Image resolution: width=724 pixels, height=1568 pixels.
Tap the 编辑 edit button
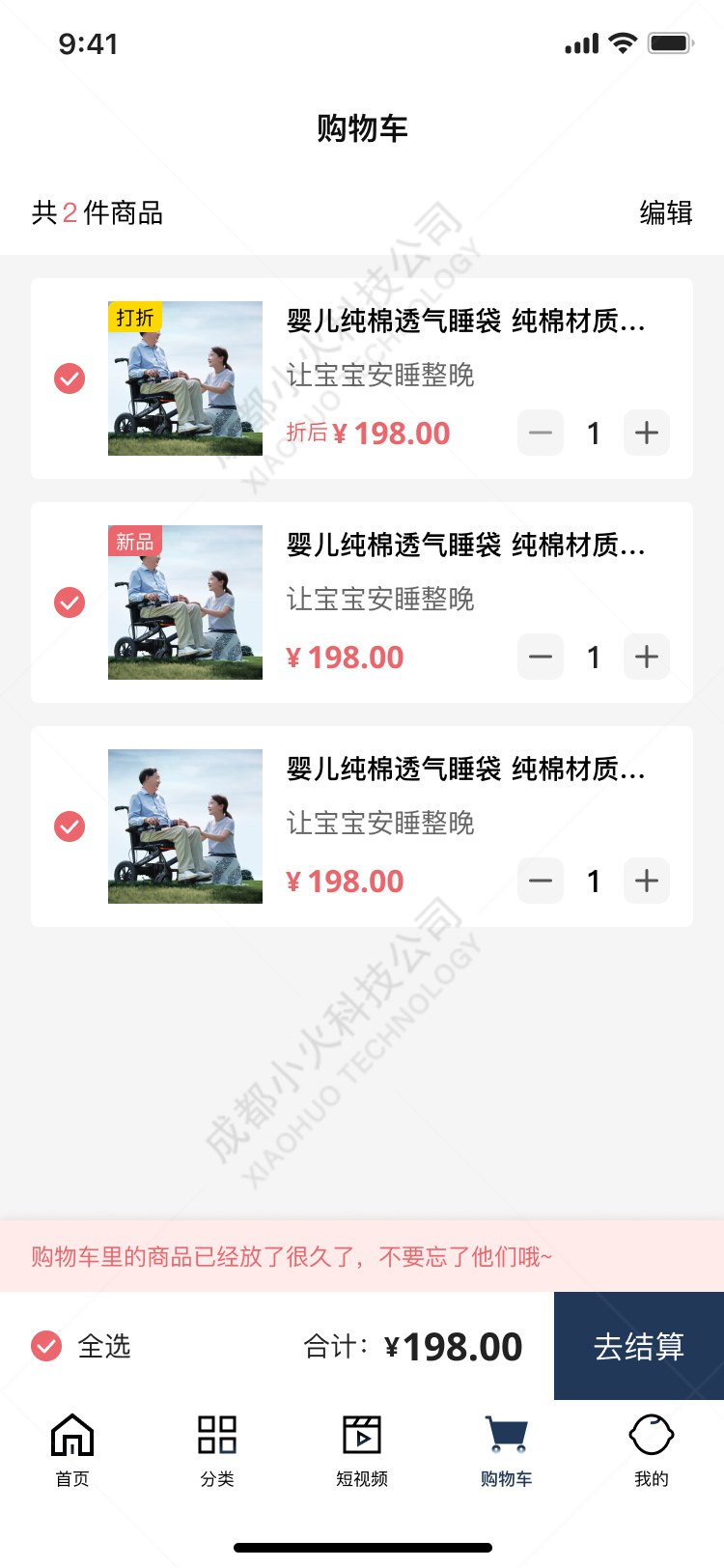tap(666, 212)
